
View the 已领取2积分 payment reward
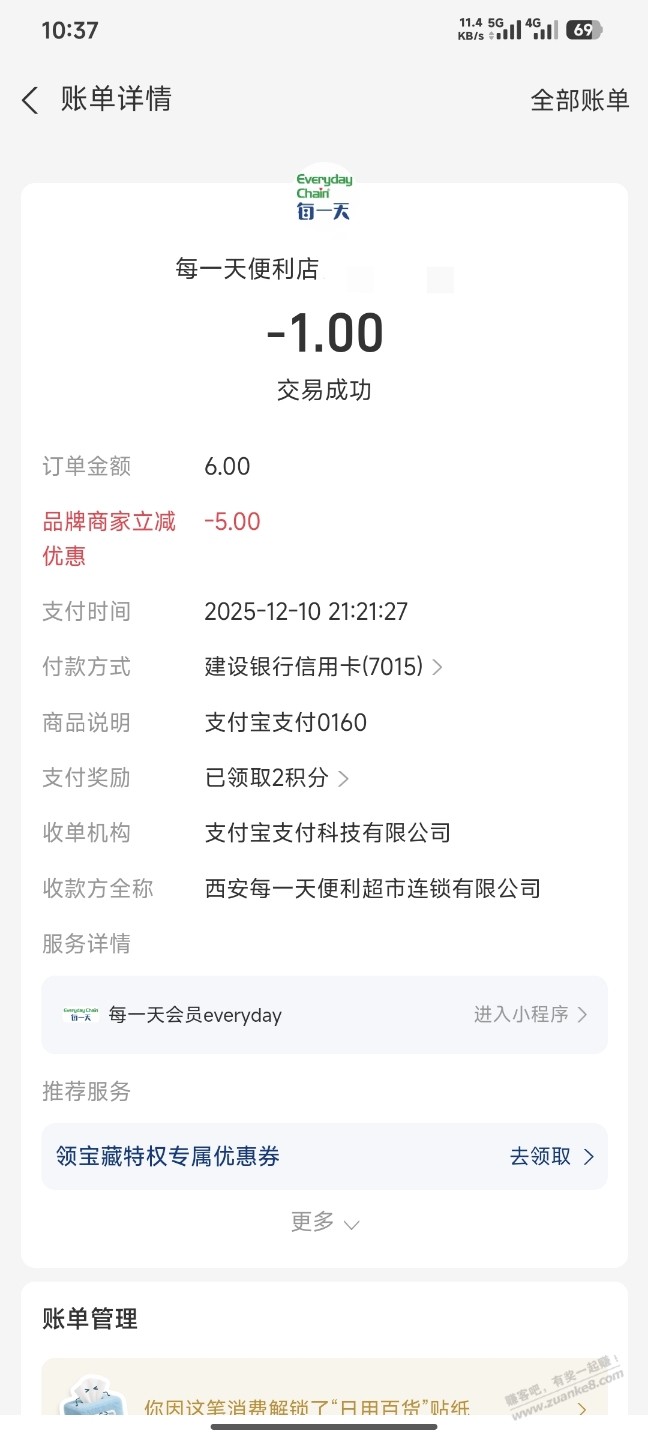[277, 778]
